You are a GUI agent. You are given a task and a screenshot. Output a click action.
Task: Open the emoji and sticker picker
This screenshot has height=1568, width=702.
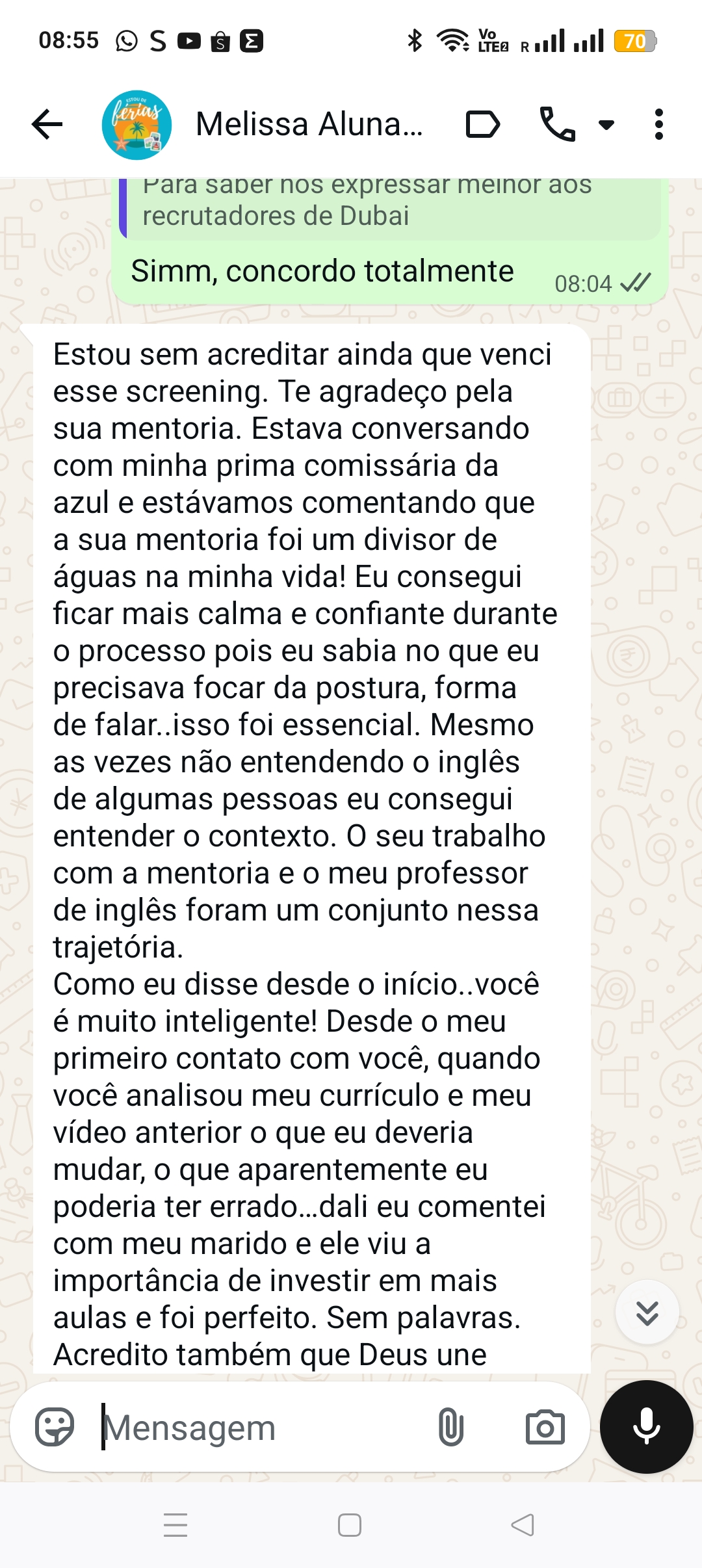coord(55,1427)
